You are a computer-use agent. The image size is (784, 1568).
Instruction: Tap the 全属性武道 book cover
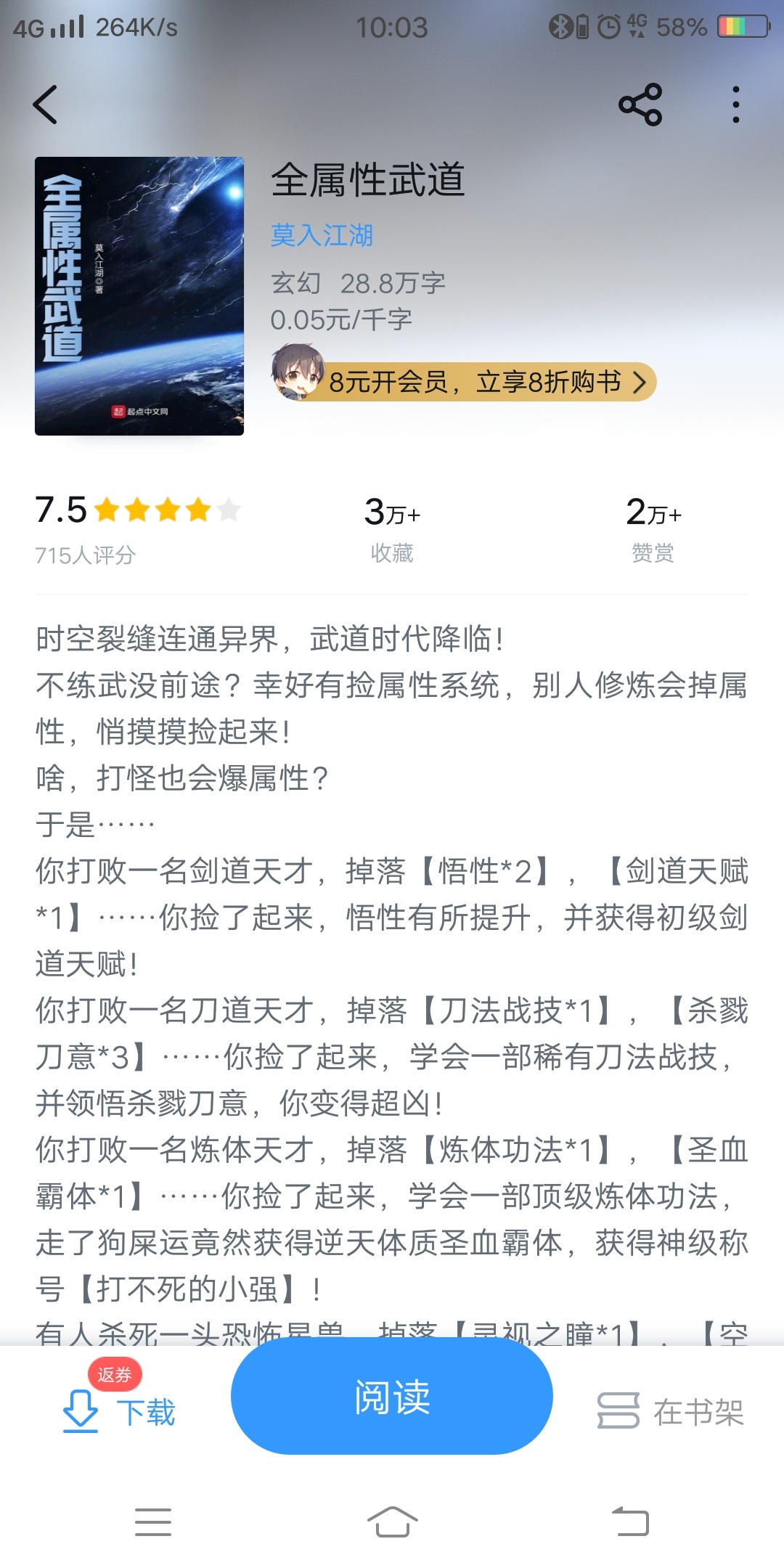point(139,296)
